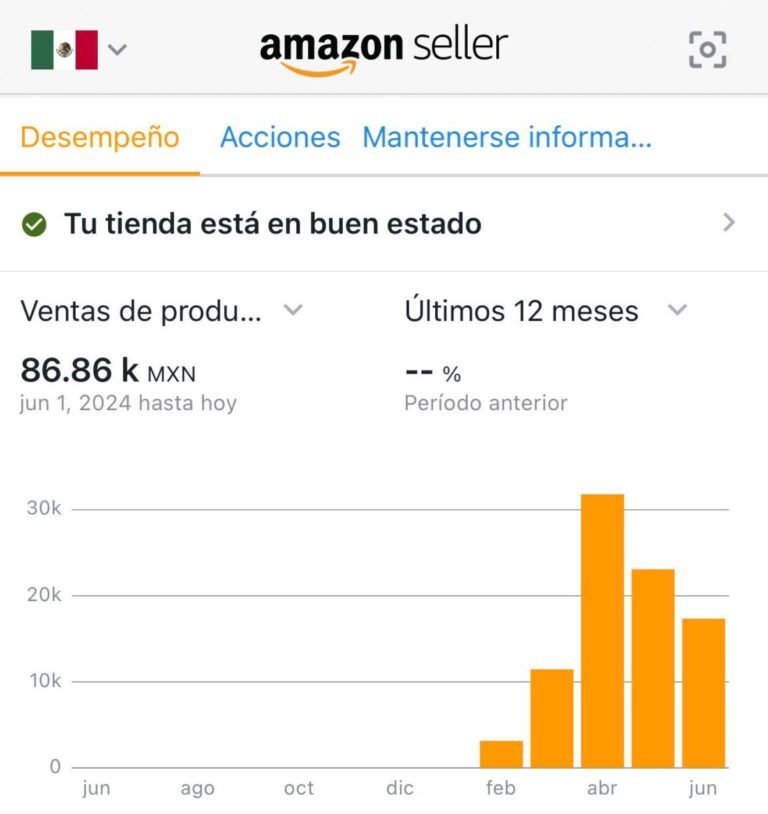Switch to the Desempeño tab
768x814 pixels.
tap(100, 137)
